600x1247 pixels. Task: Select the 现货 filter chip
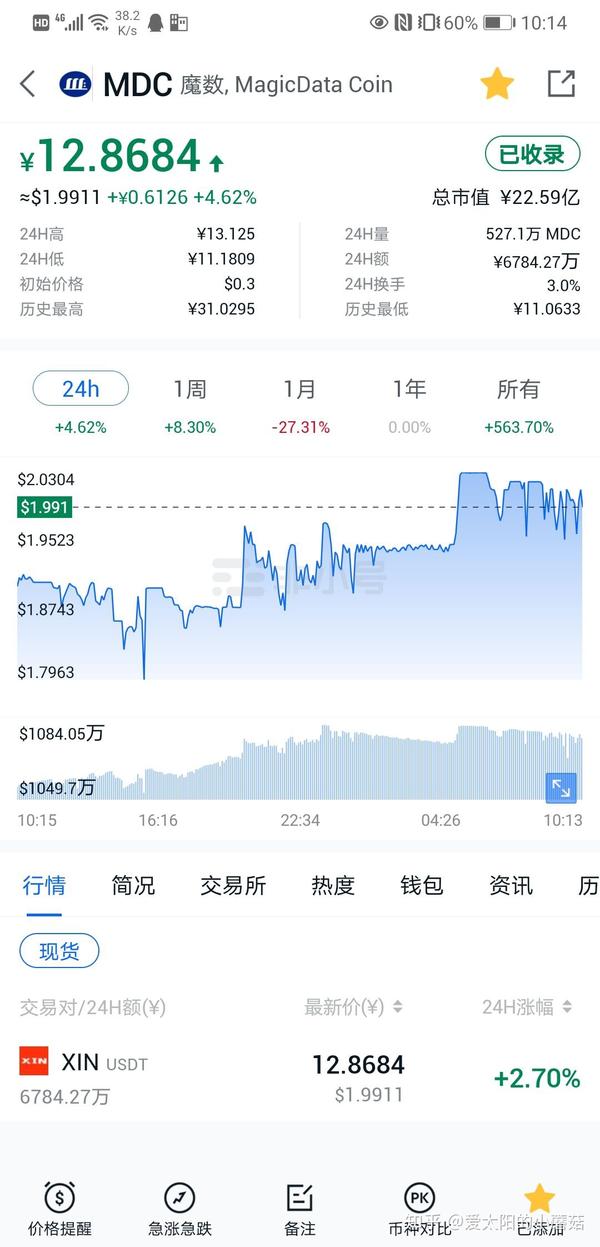60,951
